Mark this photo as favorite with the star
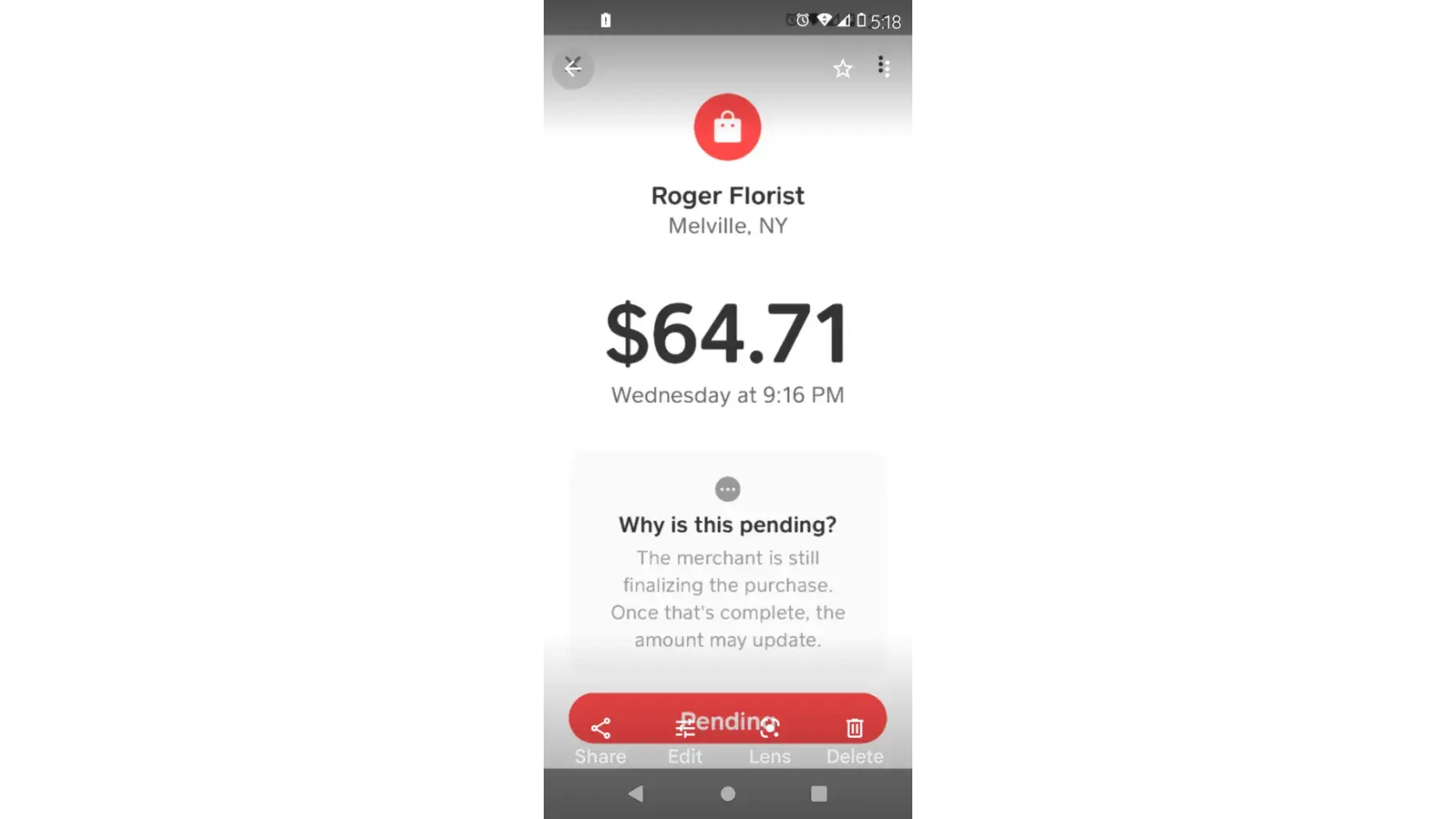 843,69
